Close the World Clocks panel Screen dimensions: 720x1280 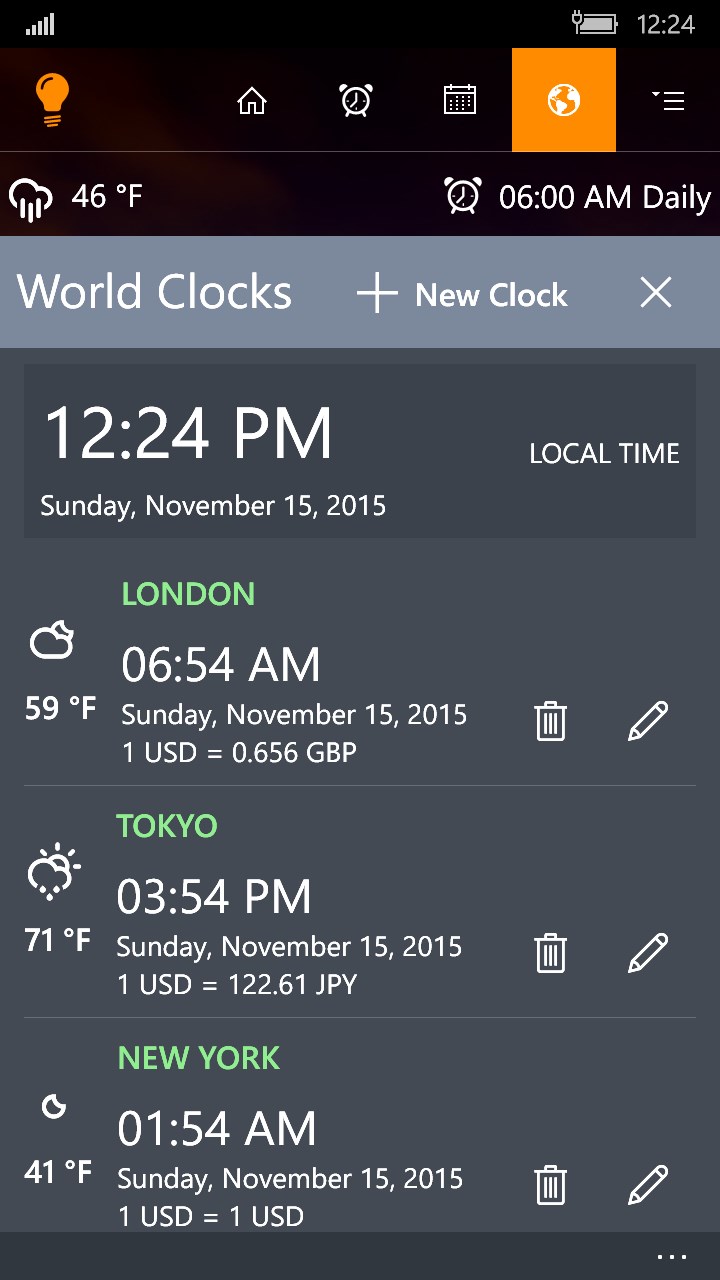click(656, 293)
